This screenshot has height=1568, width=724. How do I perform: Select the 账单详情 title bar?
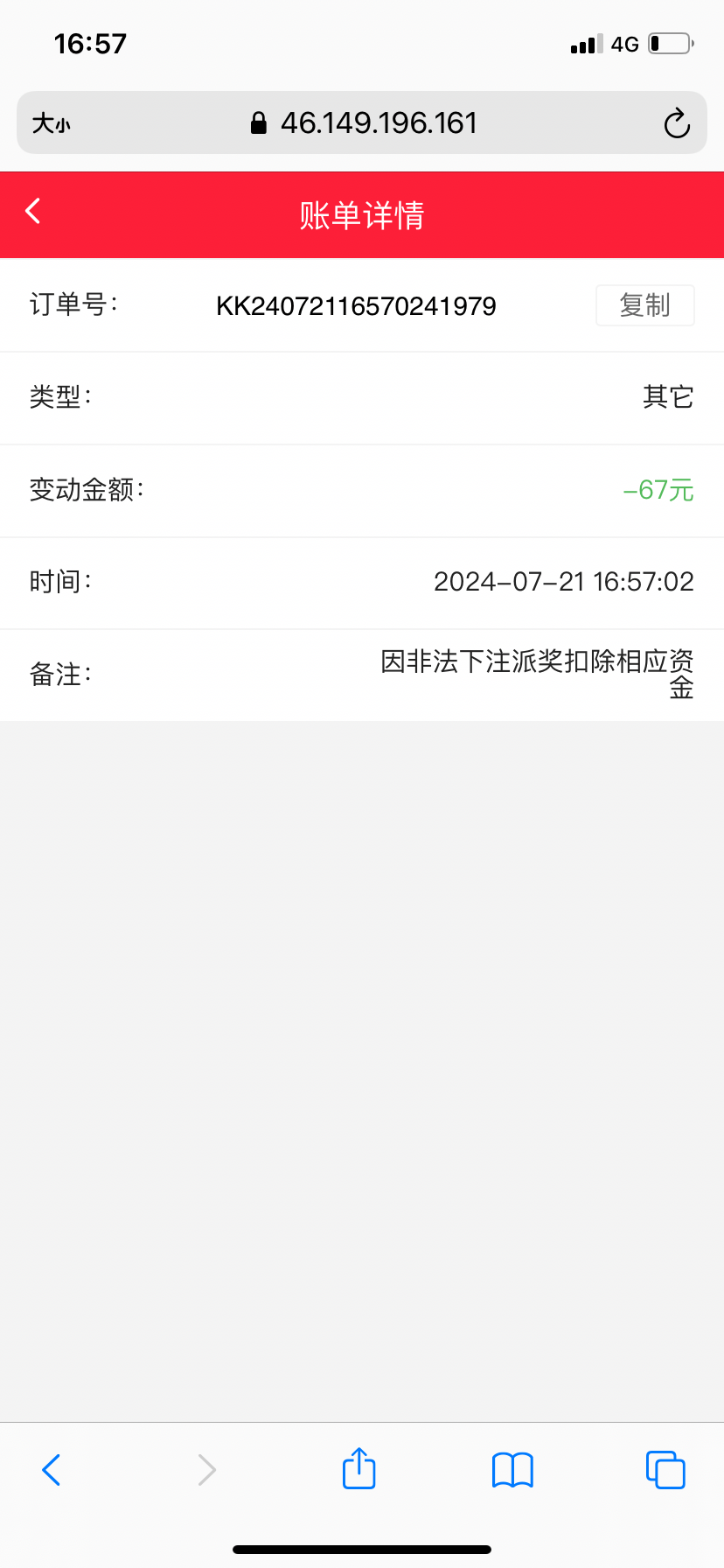click(361, 214)
